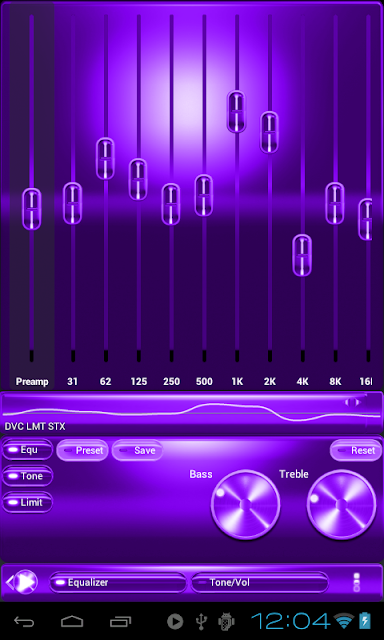Tap the 2K band slider handle

pos(269,132)
